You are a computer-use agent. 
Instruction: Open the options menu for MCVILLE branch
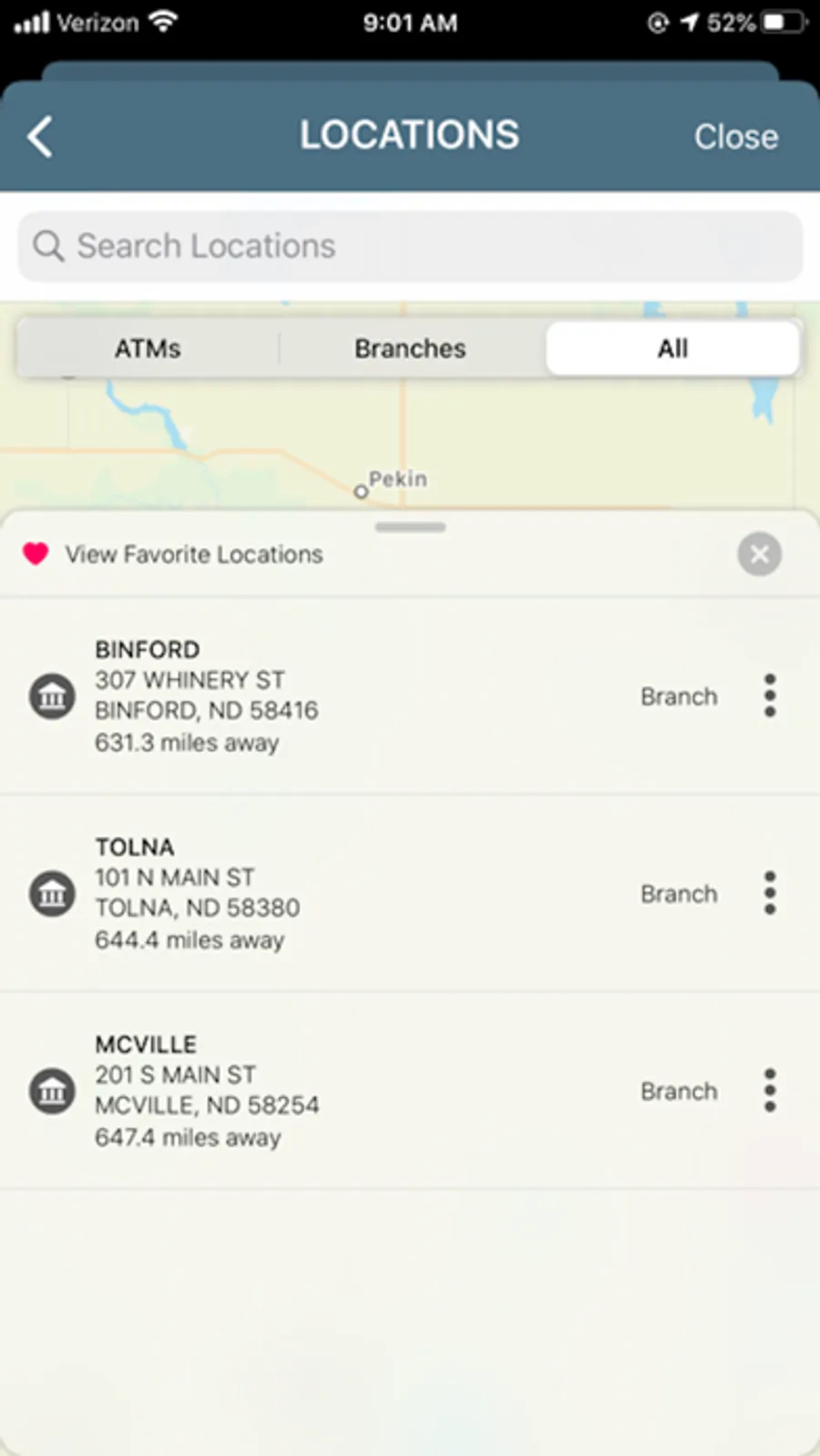coord(770,1091)
